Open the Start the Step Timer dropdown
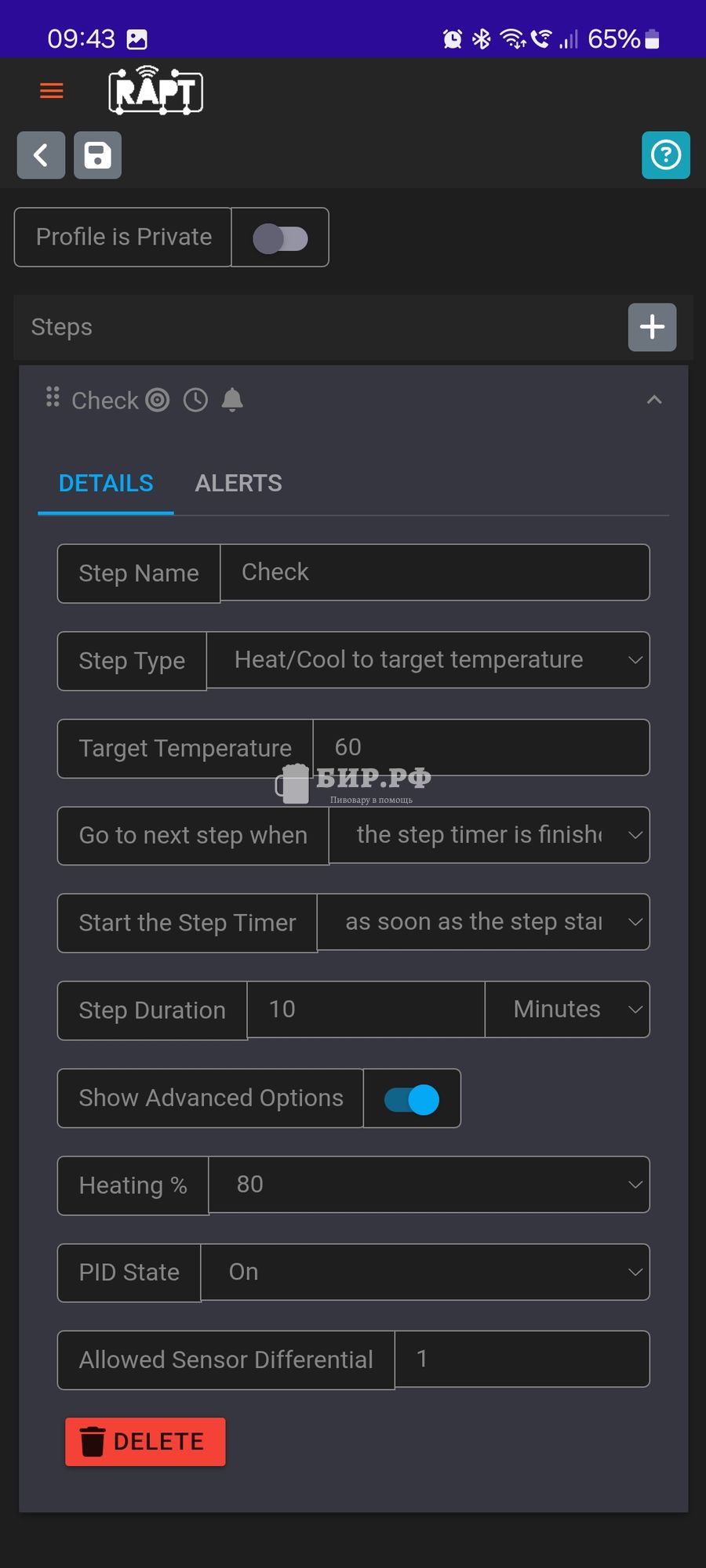The image size is (706, 1568). coord(483,922)
